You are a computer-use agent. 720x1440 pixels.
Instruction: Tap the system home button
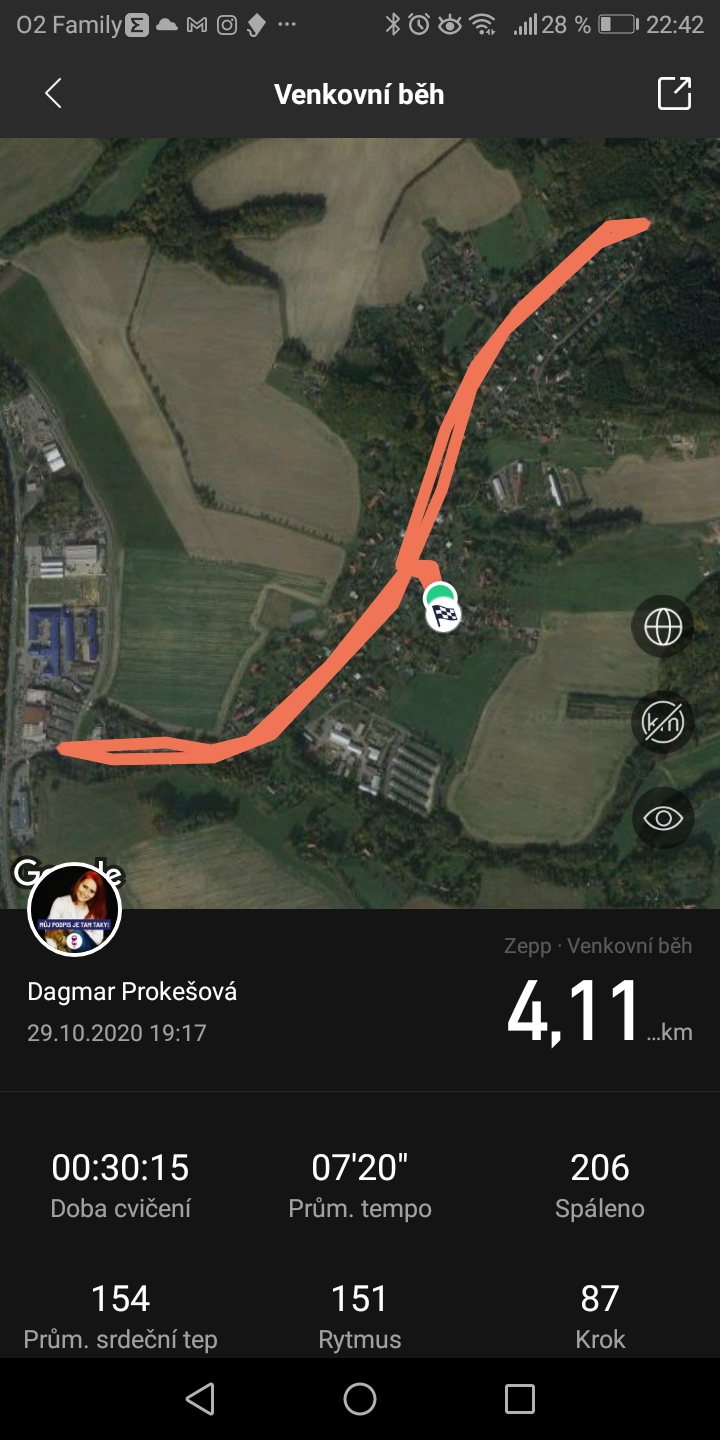coord(360,1399)
